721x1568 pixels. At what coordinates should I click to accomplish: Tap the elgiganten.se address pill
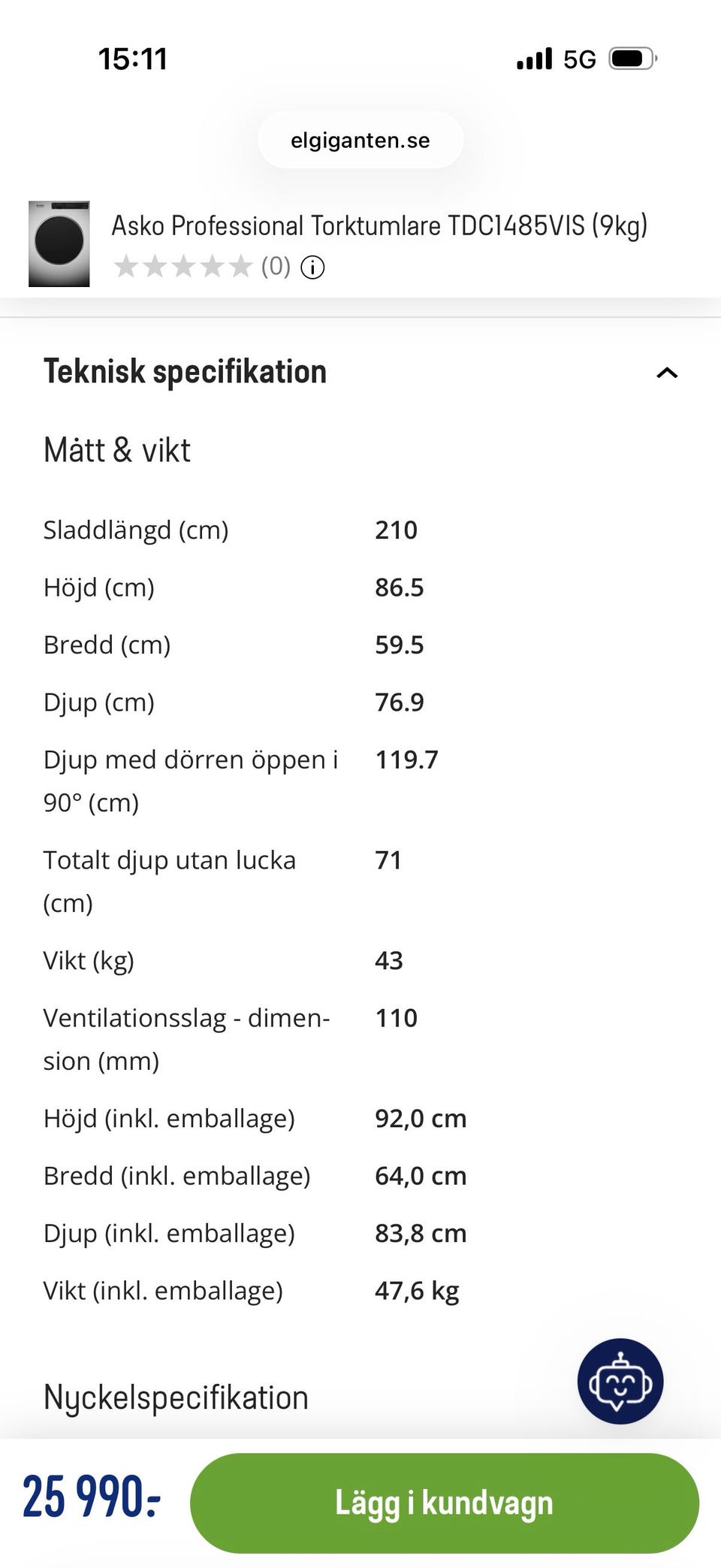pyautogui.click(x=360, y=140)
